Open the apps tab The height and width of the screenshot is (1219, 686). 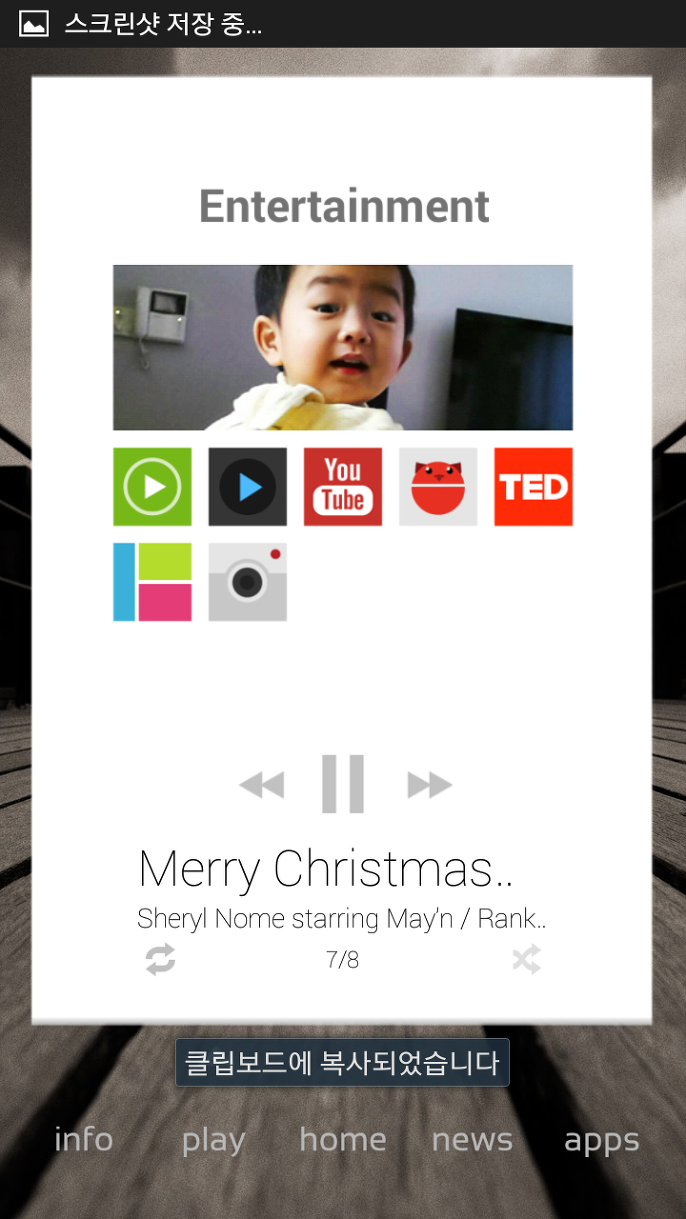point(602,1142)
